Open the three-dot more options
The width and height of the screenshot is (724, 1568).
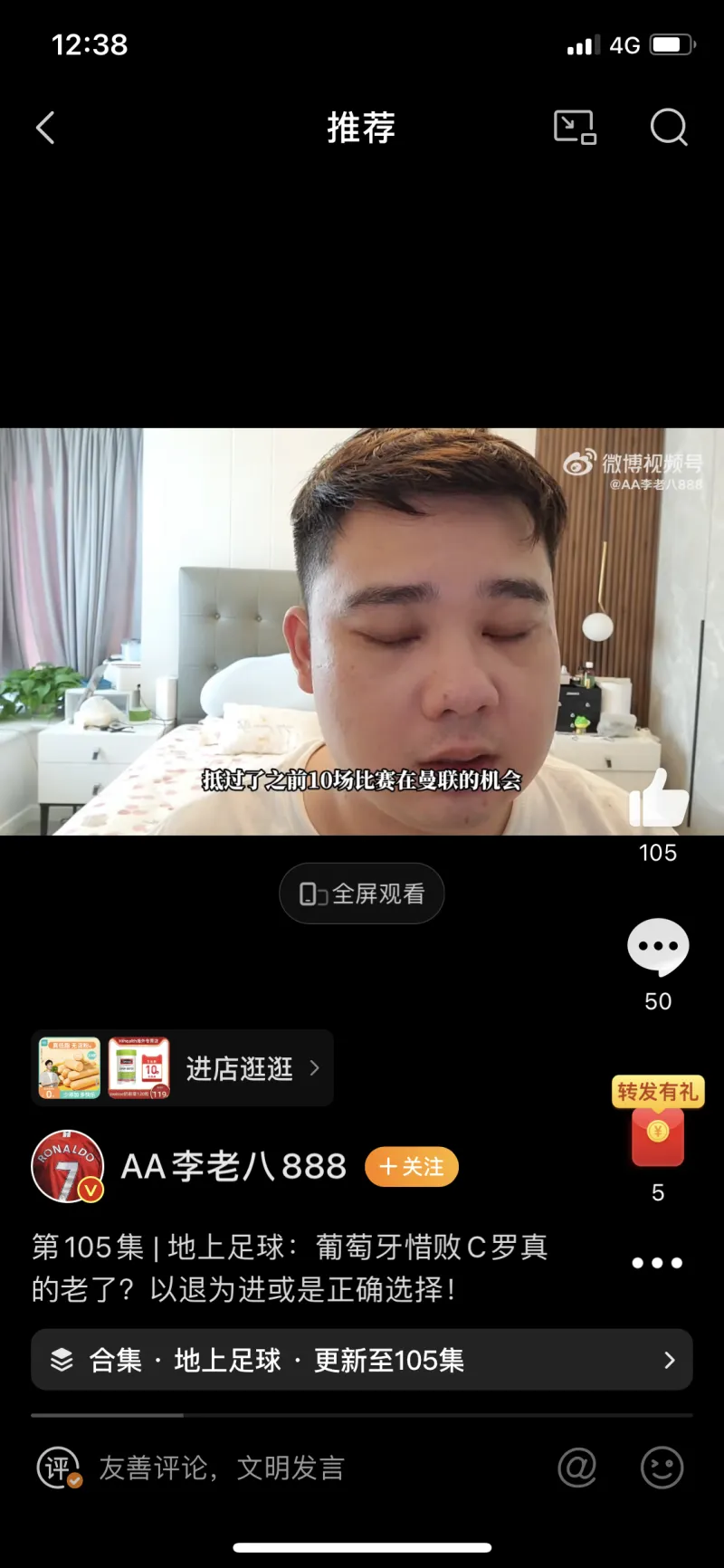[x=657, y=1262]
